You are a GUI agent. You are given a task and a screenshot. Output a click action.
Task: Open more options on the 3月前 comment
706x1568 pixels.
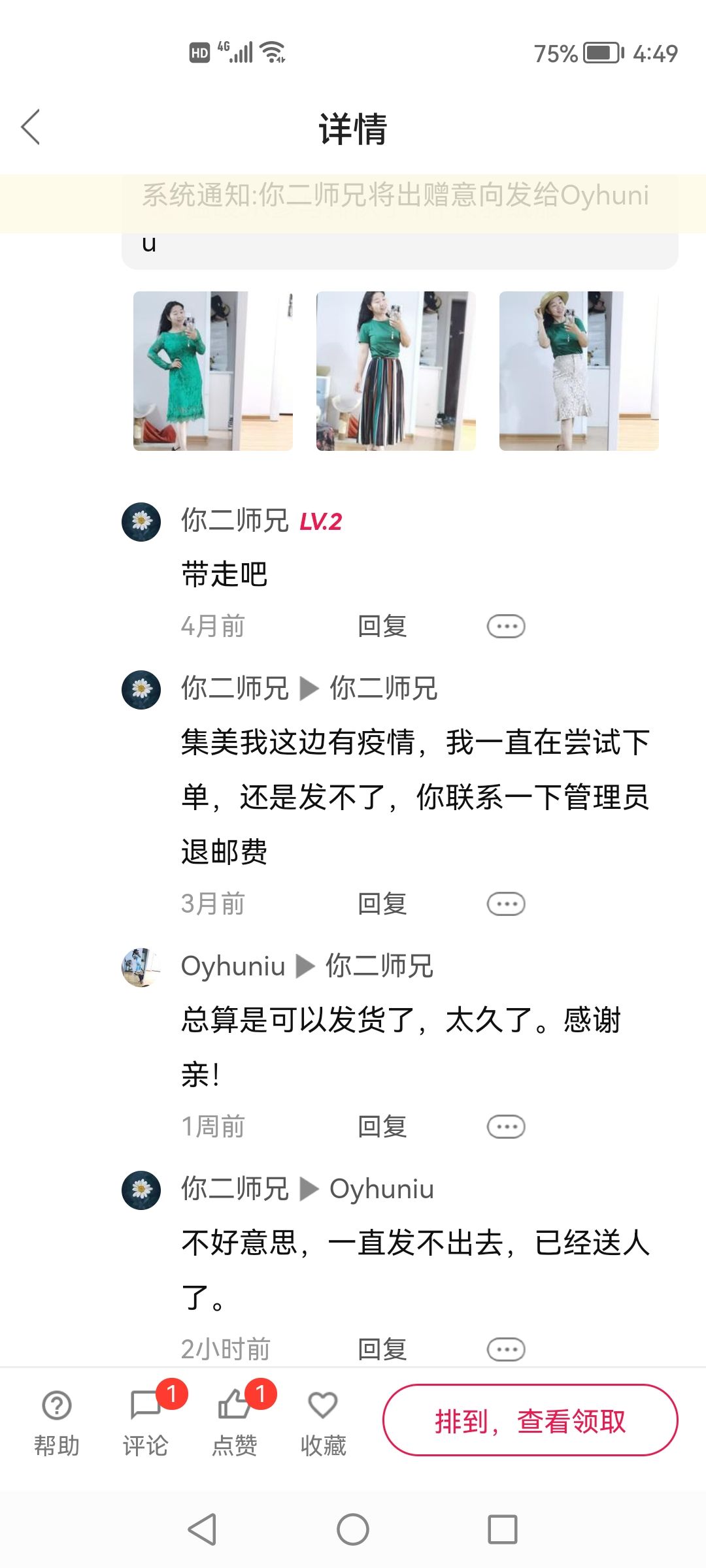505,904
